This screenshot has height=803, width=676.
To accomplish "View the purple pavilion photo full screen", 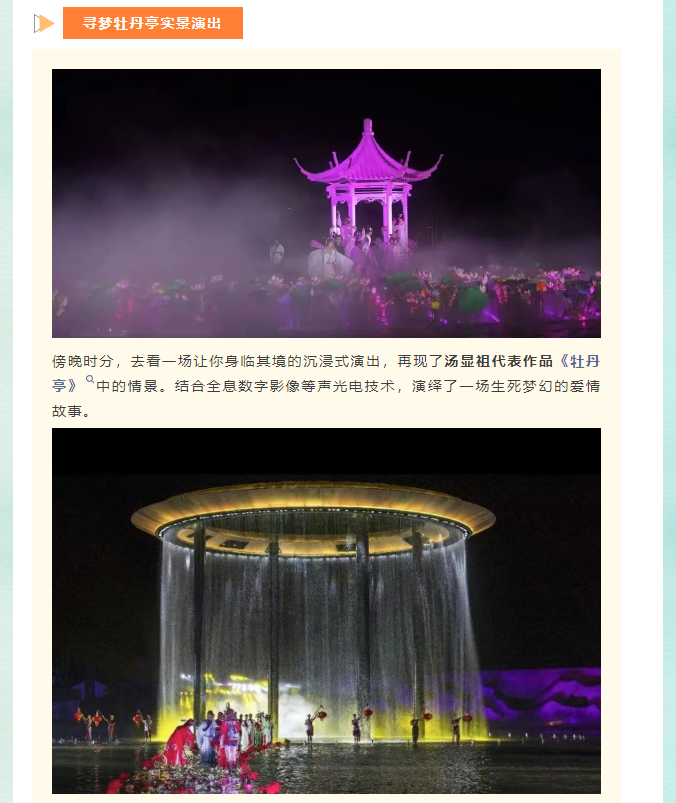I will pyautogui.click(x=326, y=203).
